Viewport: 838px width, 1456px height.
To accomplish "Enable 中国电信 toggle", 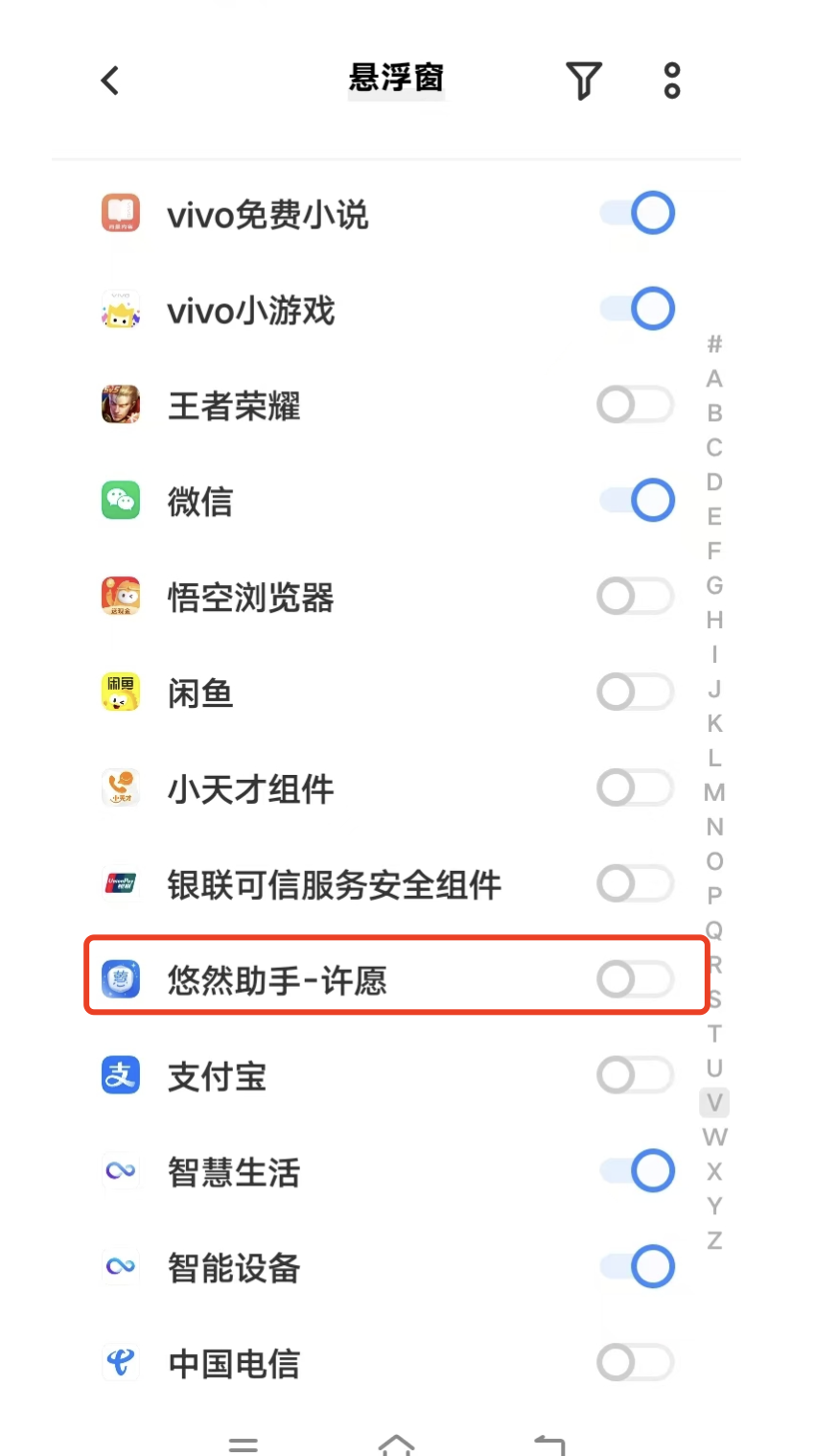I will click(x=635, y=1362).
